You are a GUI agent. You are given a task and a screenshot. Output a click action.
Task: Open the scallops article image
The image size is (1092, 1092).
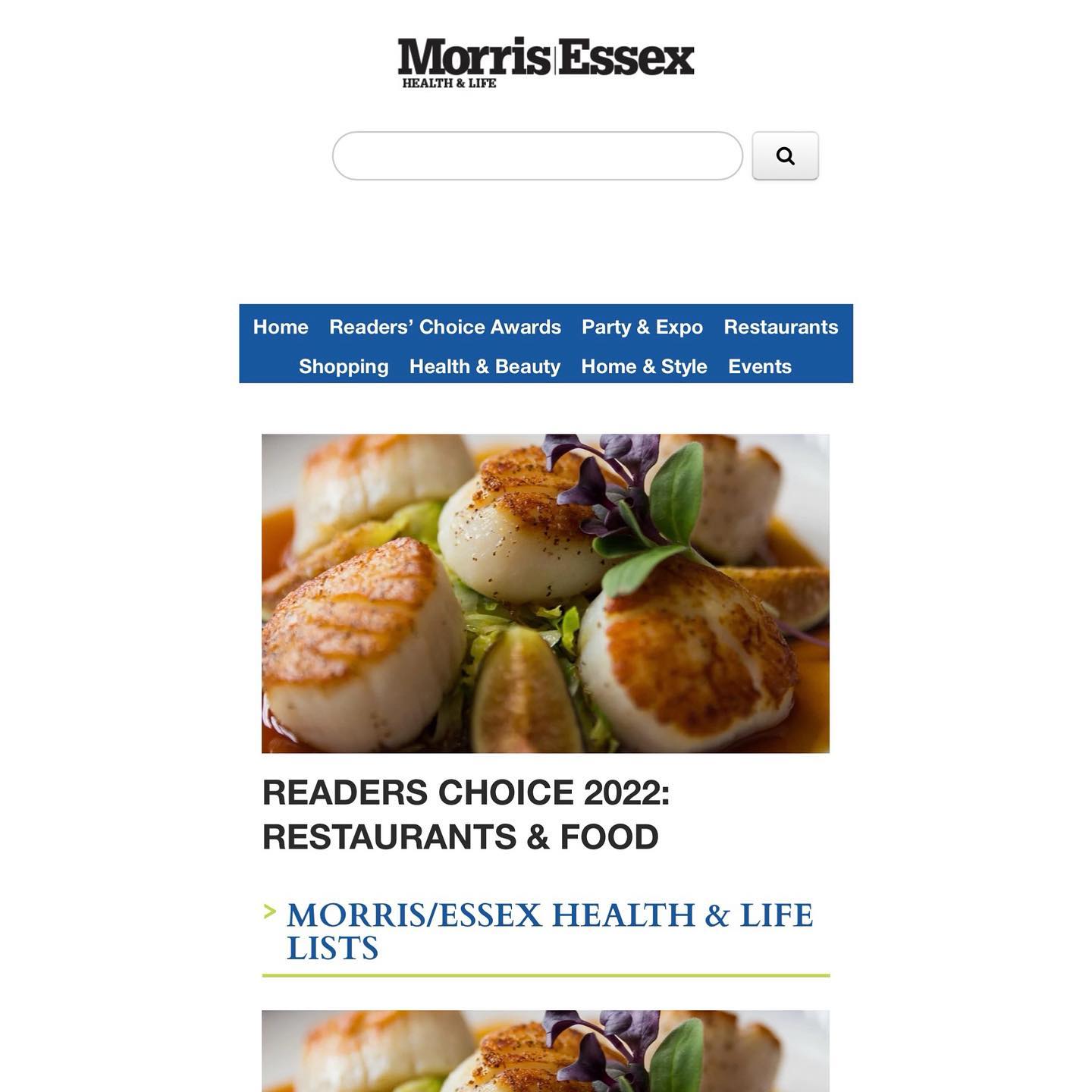pyautogui.click(x=545, y=593)
